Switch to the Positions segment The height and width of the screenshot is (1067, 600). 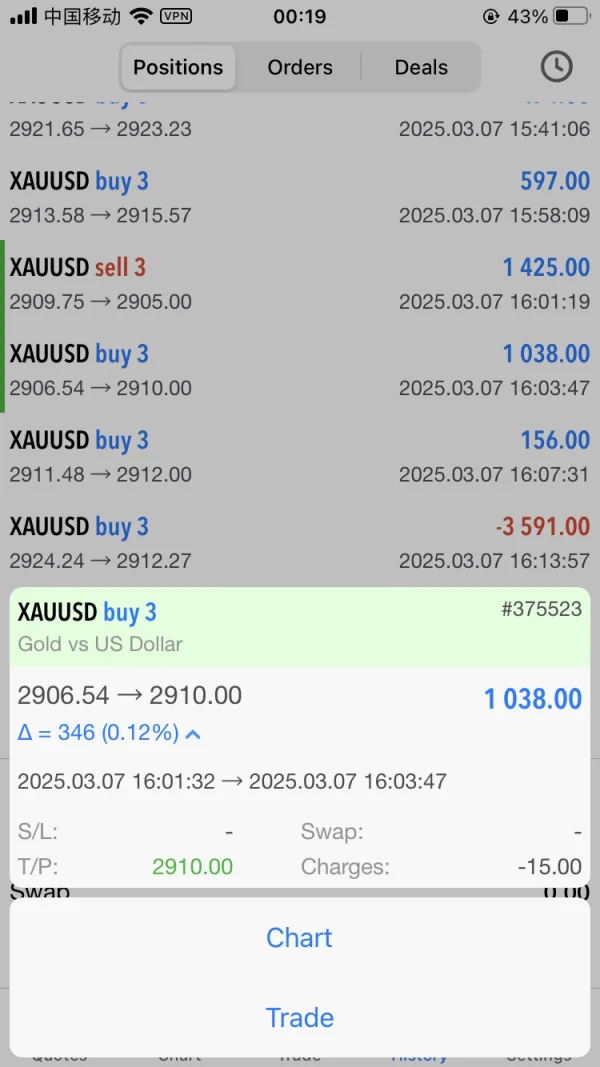[178, 68]
